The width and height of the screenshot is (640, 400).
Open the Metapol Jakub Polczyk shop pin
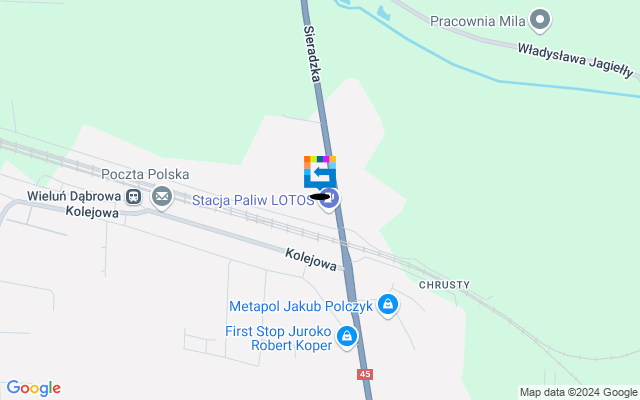point(388,306)
